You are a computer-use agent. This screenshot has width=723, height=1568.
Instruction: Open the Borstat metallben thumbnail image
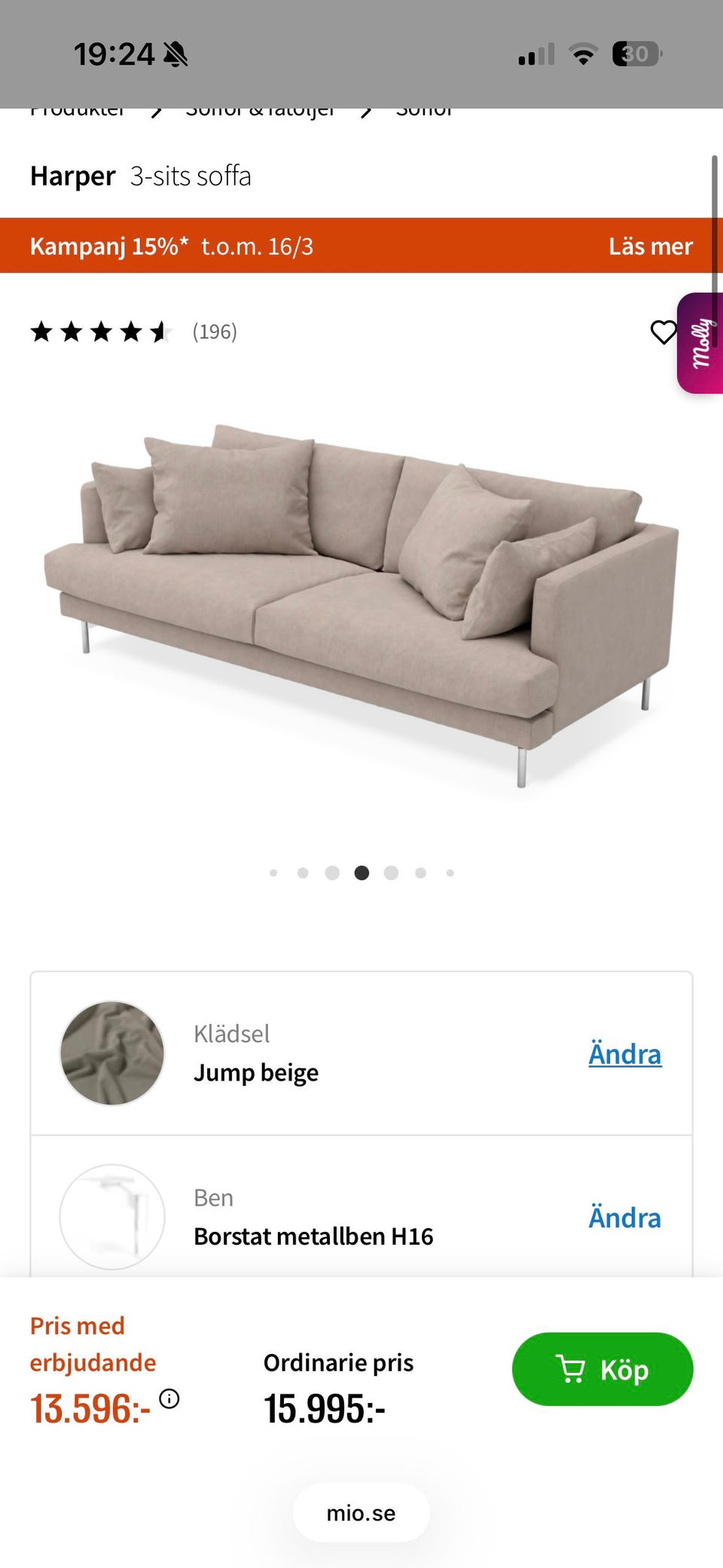click(x=111, y=1218)
